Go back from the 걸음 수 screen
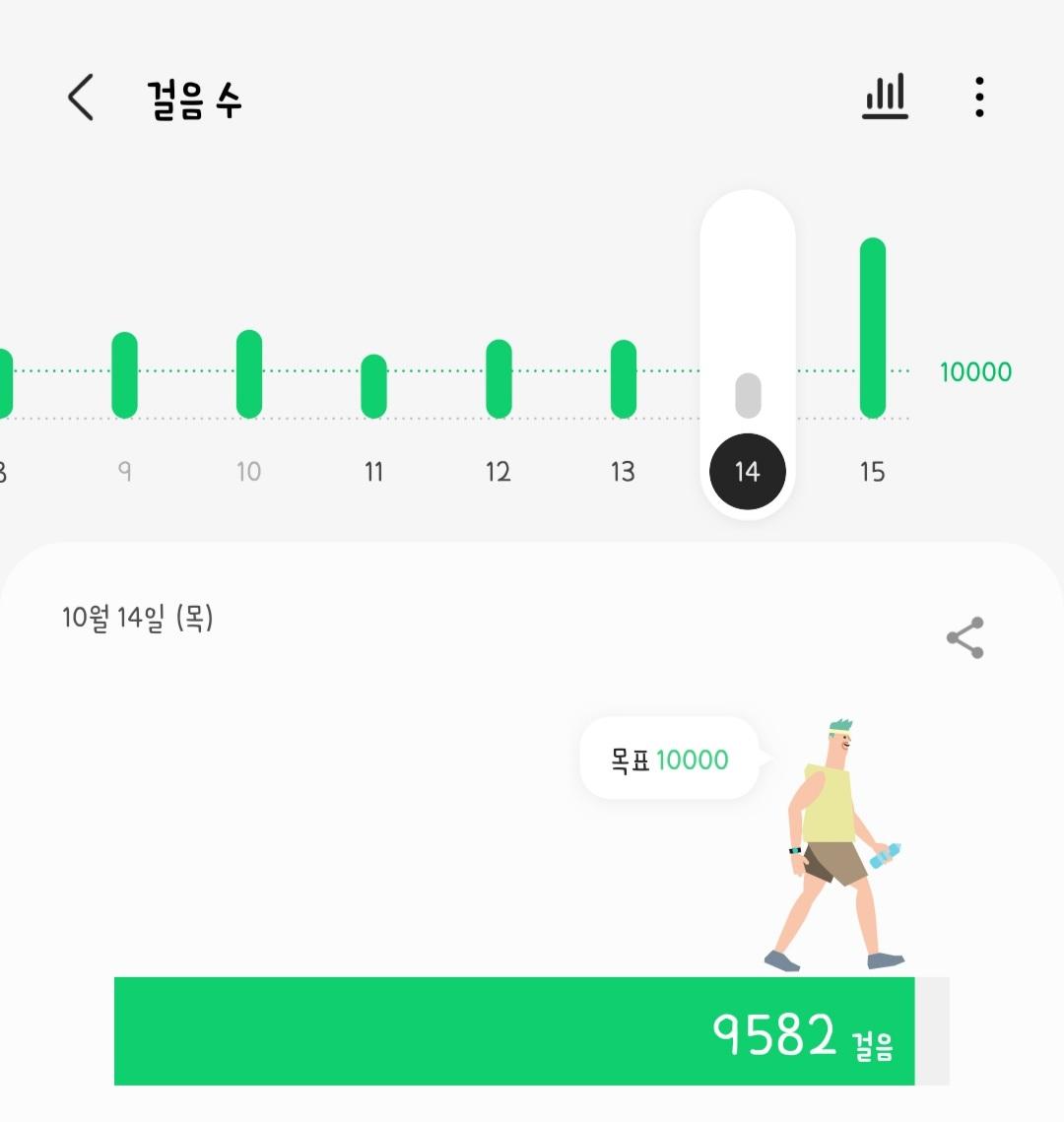 pyautogui.click(x=81, y=98)
